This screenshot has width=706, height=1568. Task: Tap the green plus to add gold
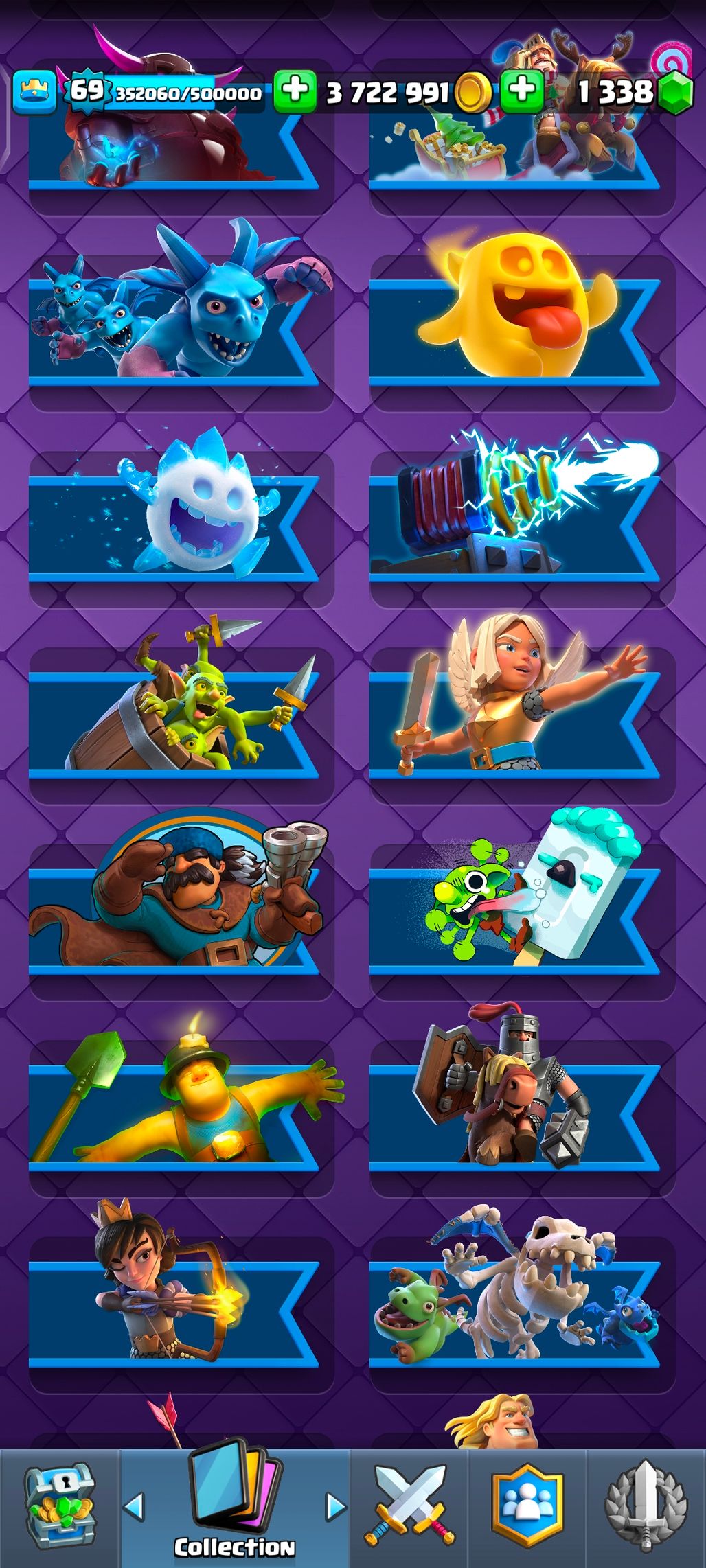295,91
